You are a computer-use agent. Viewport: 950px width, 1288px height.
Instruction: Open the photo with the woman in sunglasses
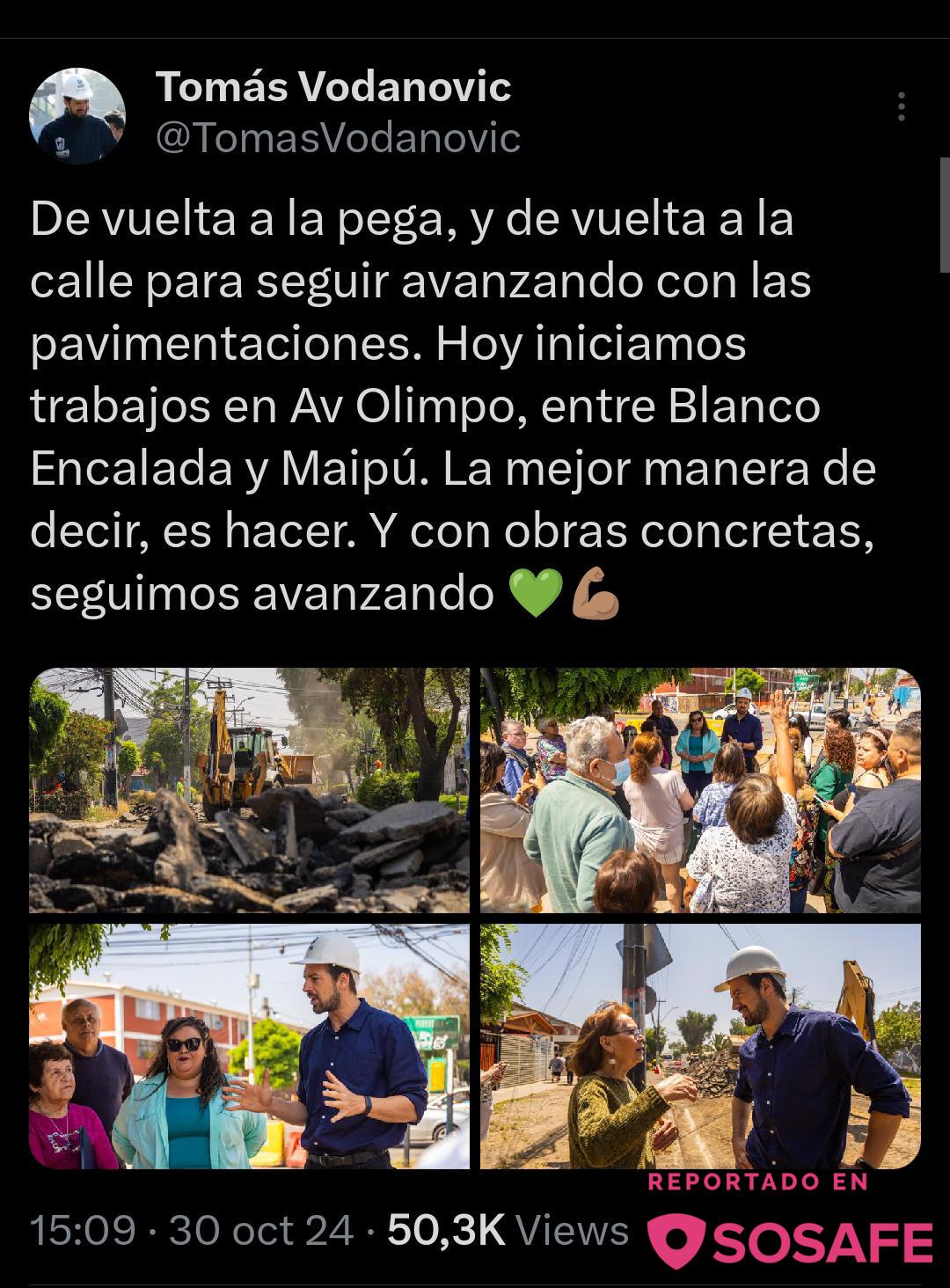click(249, 1046)
